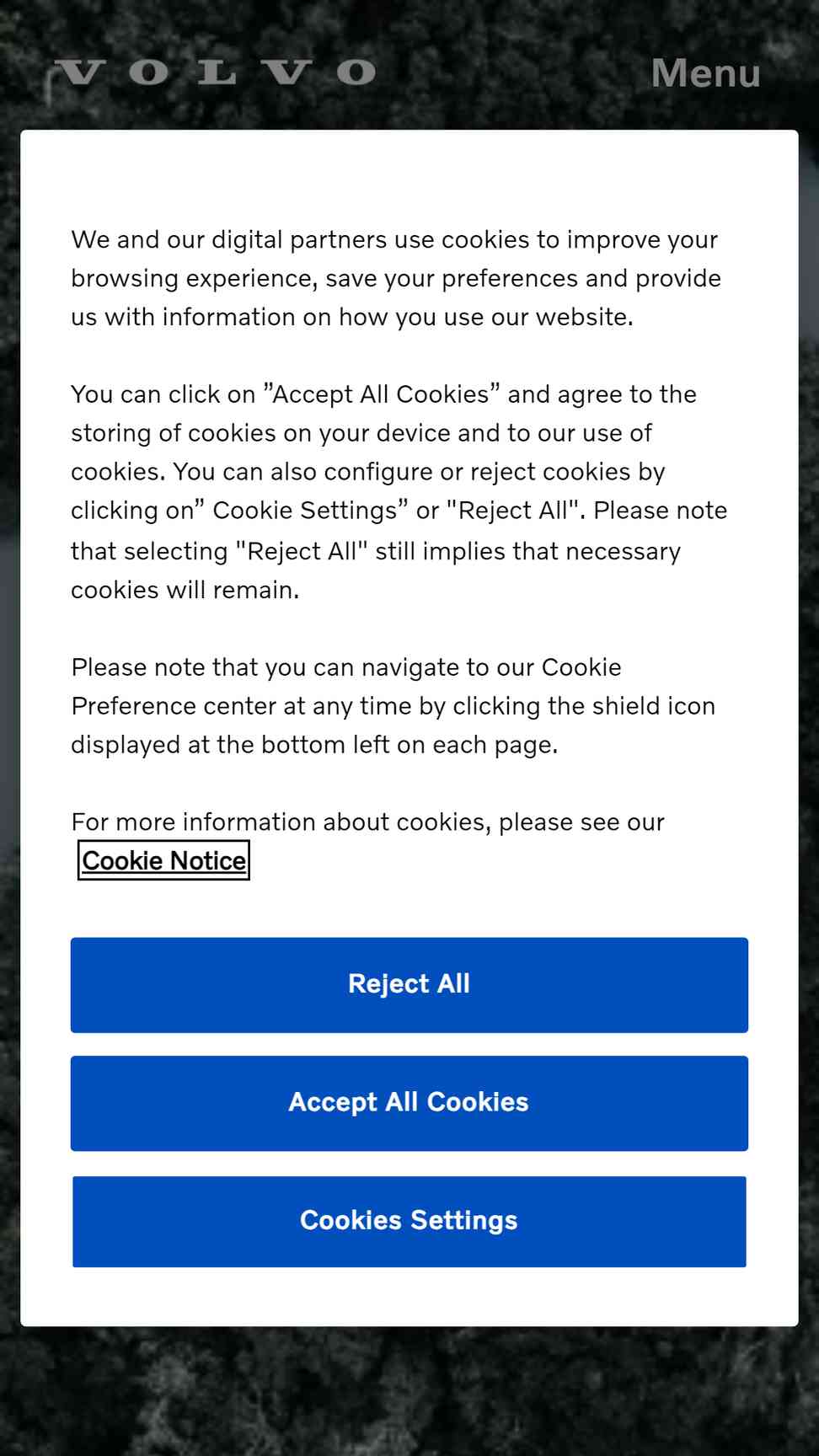819x1456 pixels.
Task: Tap Accept All Cookies
Action: [409, 1104]
